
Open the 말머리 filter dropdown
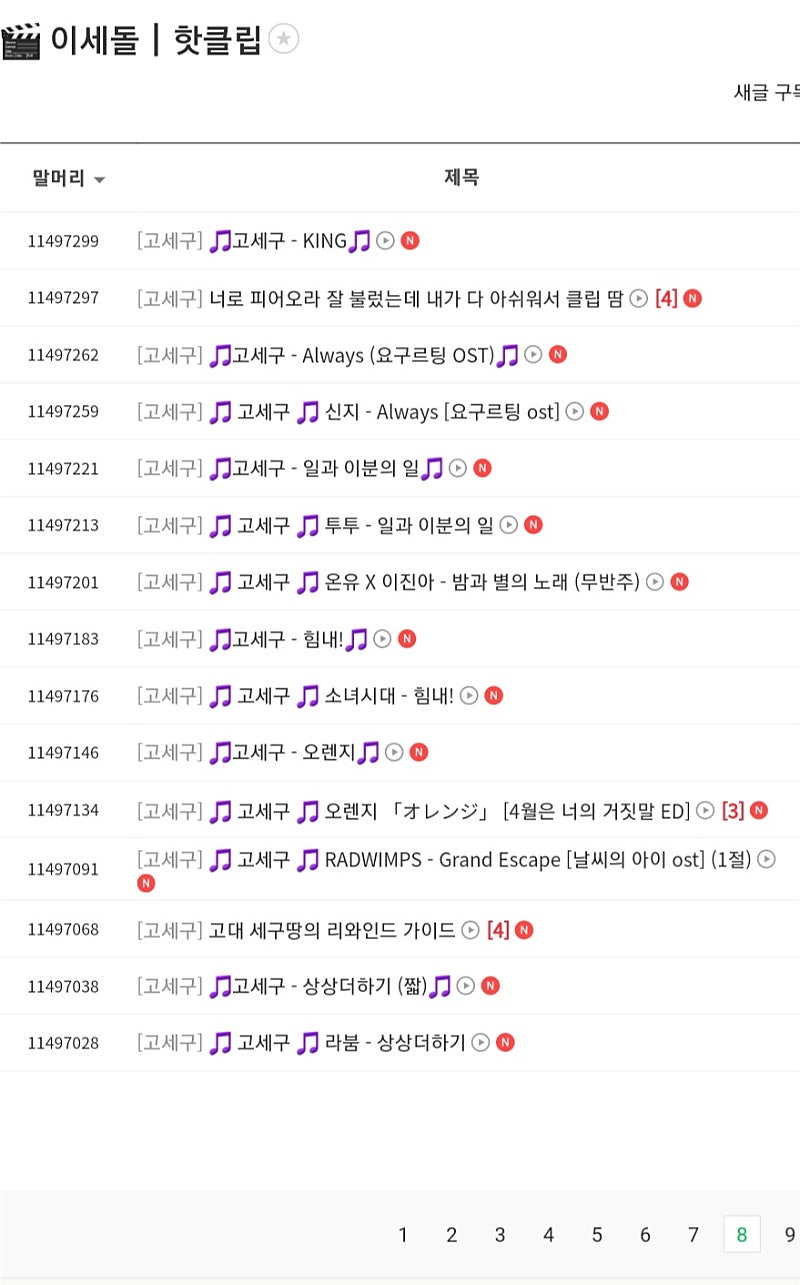pos(68,179)
